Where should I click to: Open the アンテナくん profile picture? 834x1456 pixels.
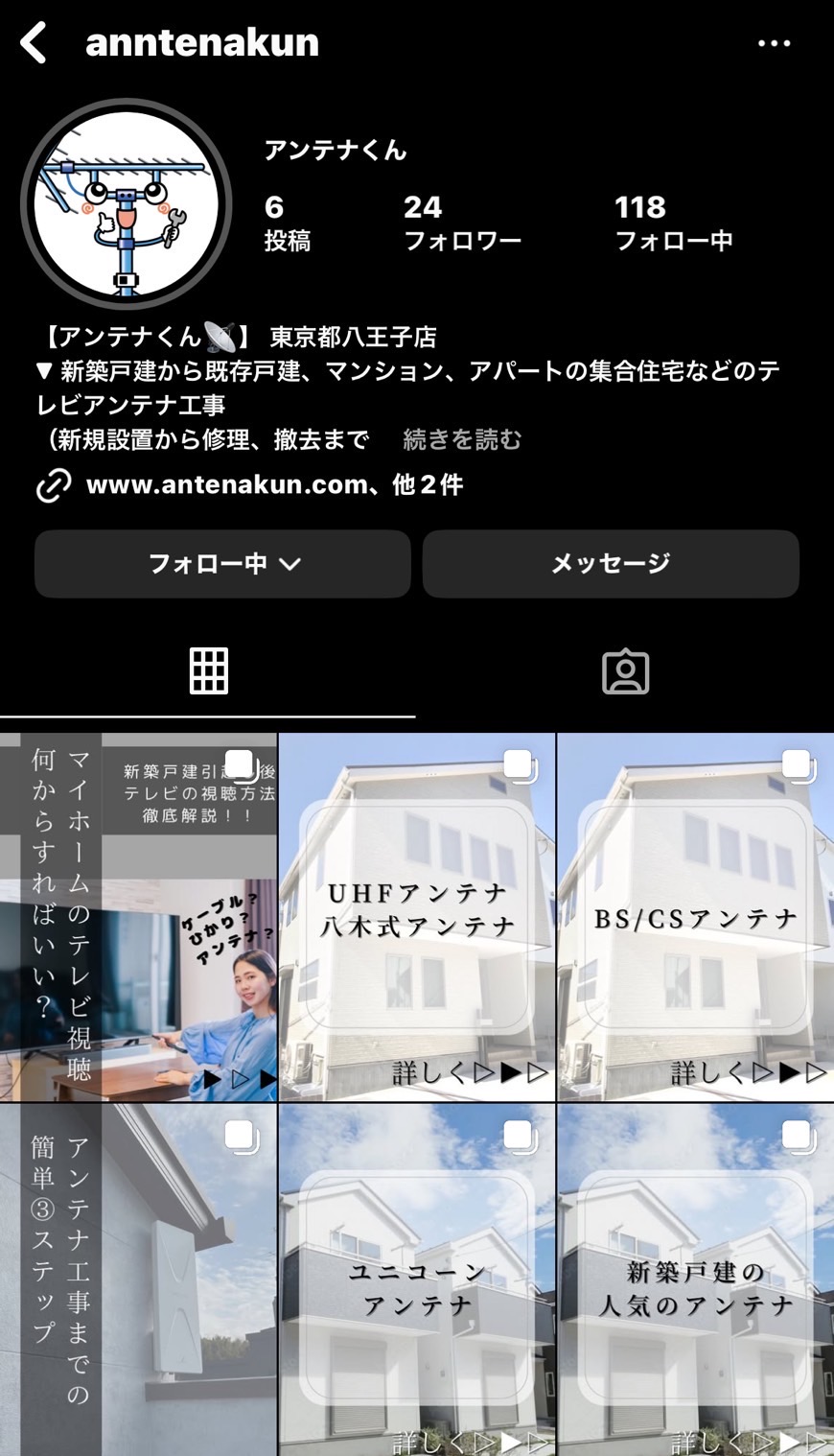[127, 204]
